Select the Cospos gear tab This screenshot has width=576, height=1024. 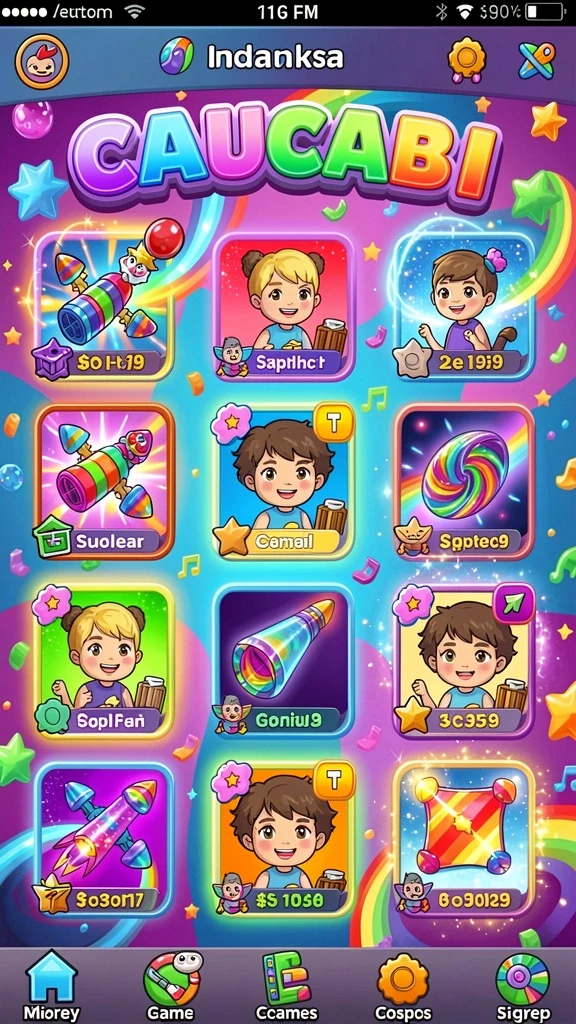click(403, 985)
